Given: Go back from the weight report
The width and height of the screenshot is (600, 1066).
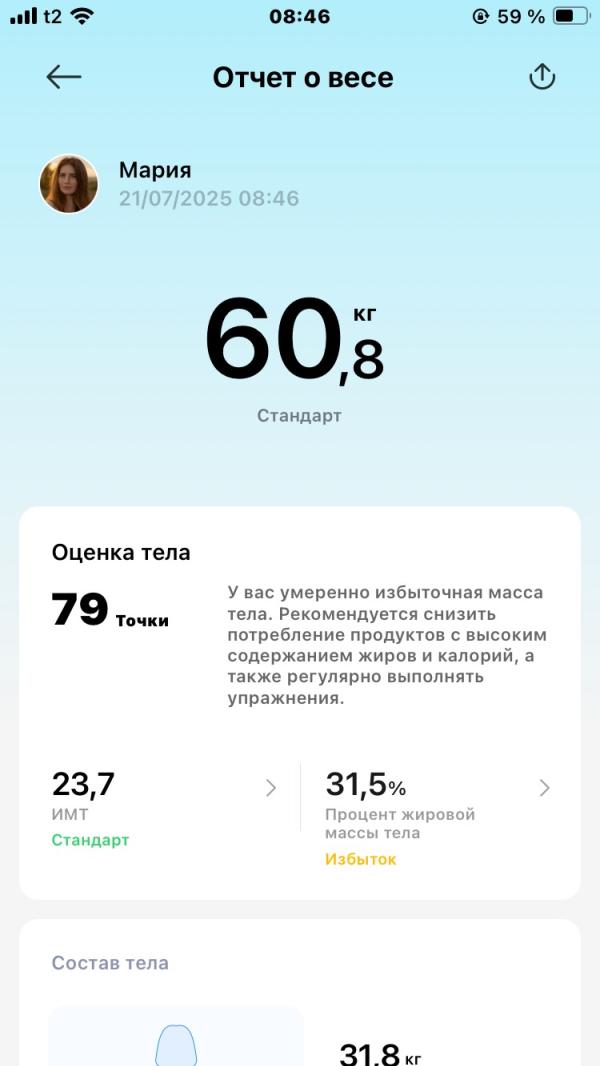Looking at the screenshot, I should tap(64, 78).
